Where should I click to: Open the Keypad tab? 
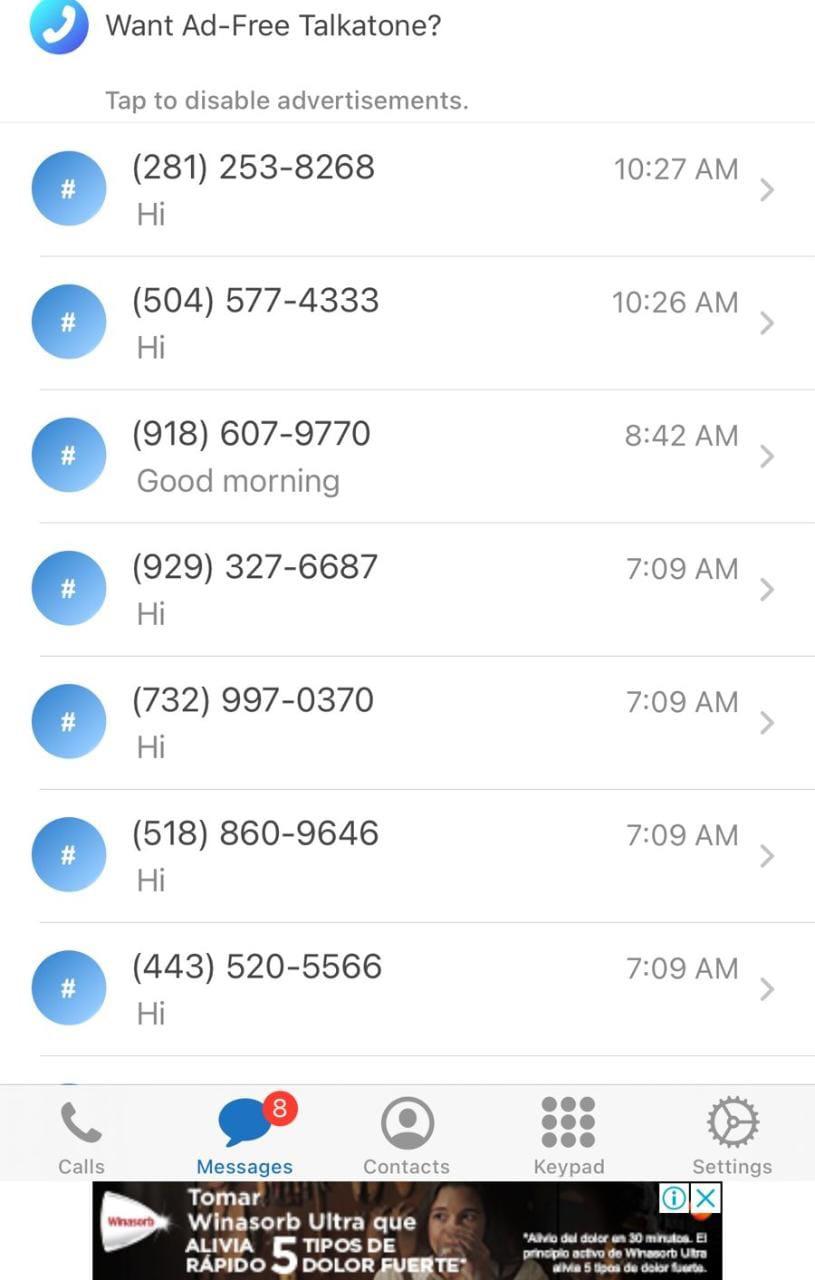point(568,1136)
